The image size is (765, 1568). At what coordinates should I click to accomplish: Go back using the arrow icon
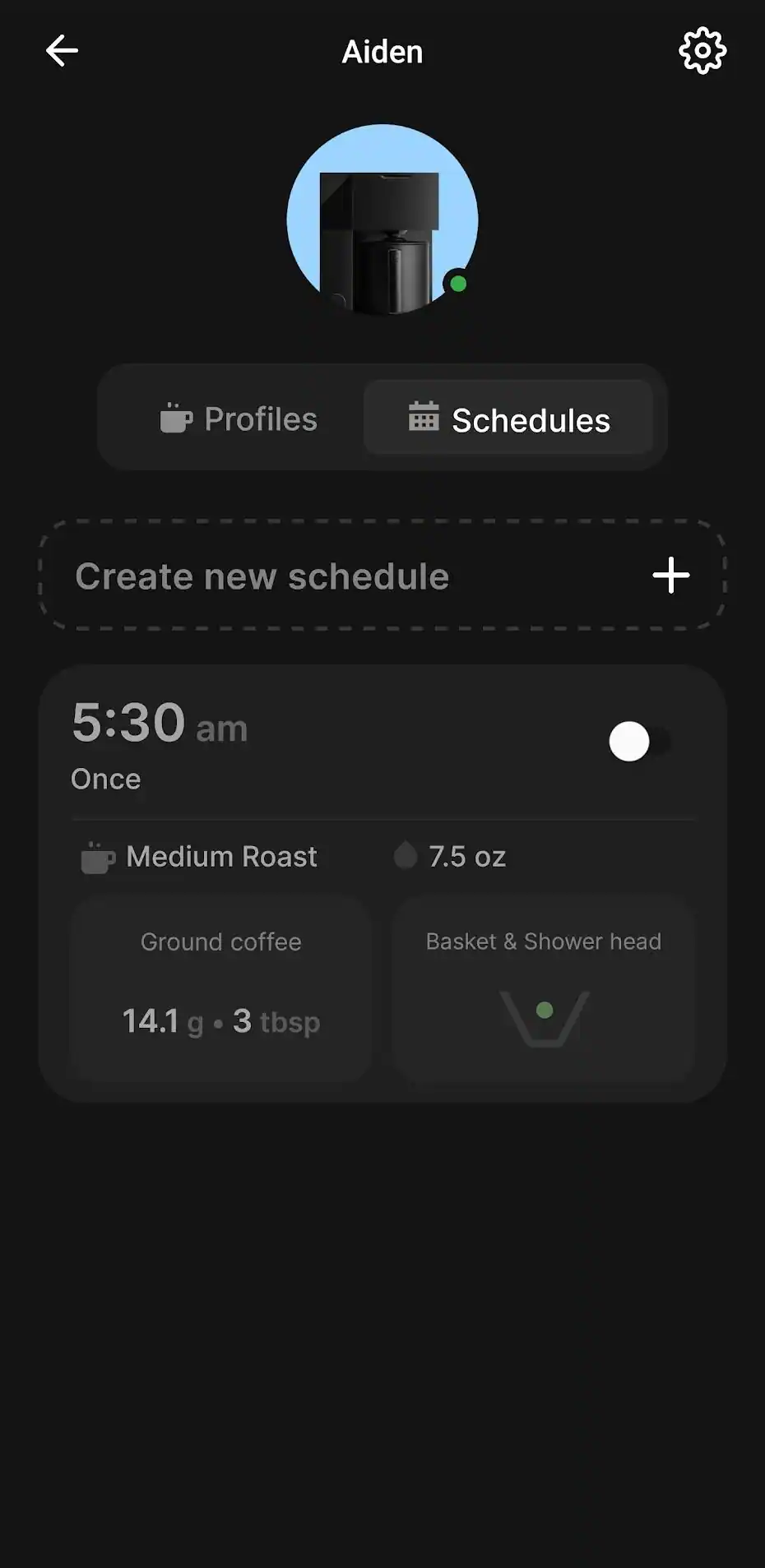pyautogui.click(x=62, y=51)
